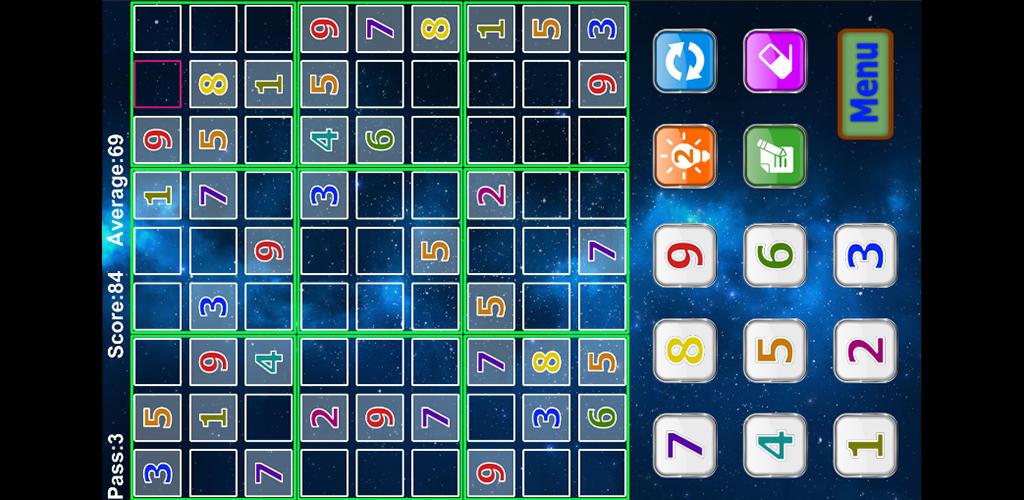Tap the purple eraser icon

point(775,61)
